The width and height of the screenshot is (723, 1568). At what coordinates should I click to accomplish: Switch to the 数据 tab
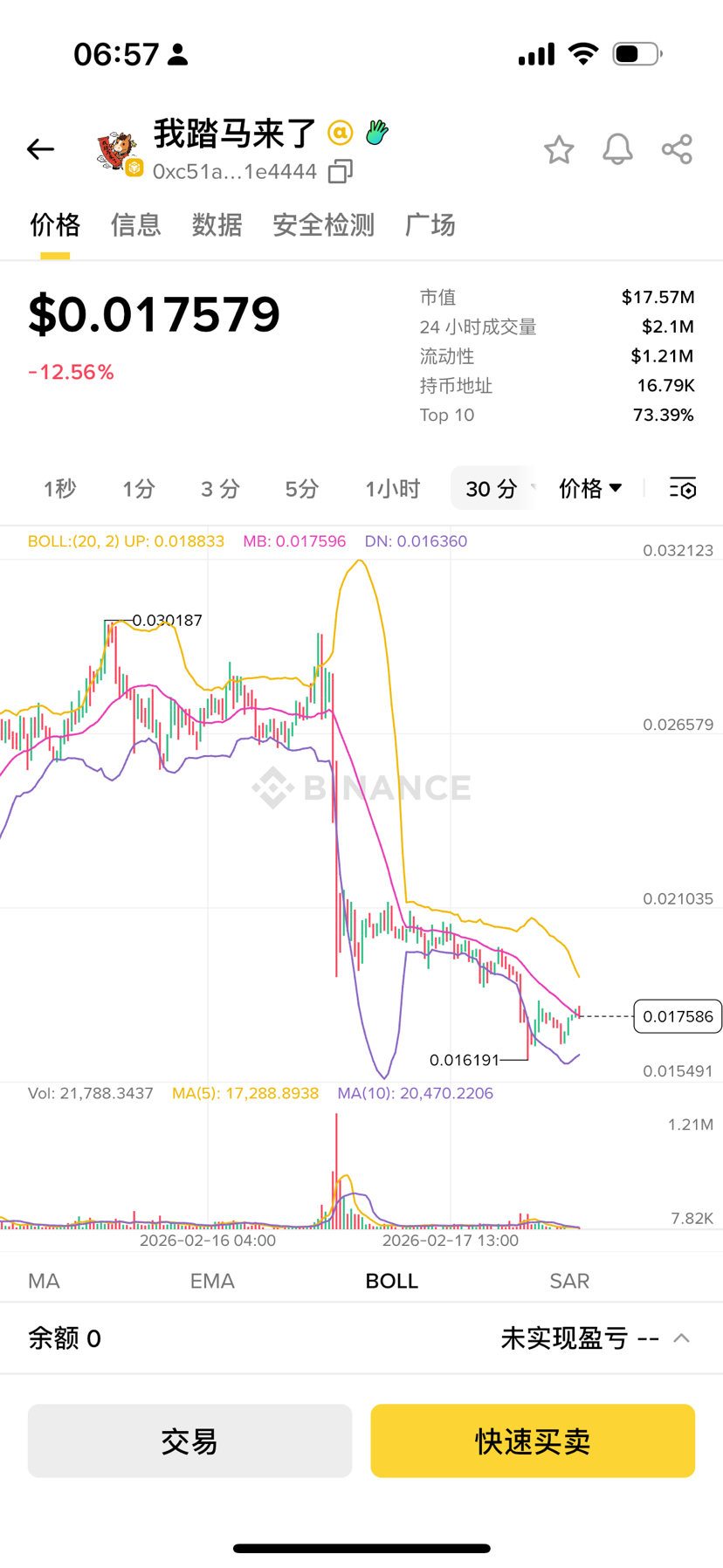click(217, 224)
